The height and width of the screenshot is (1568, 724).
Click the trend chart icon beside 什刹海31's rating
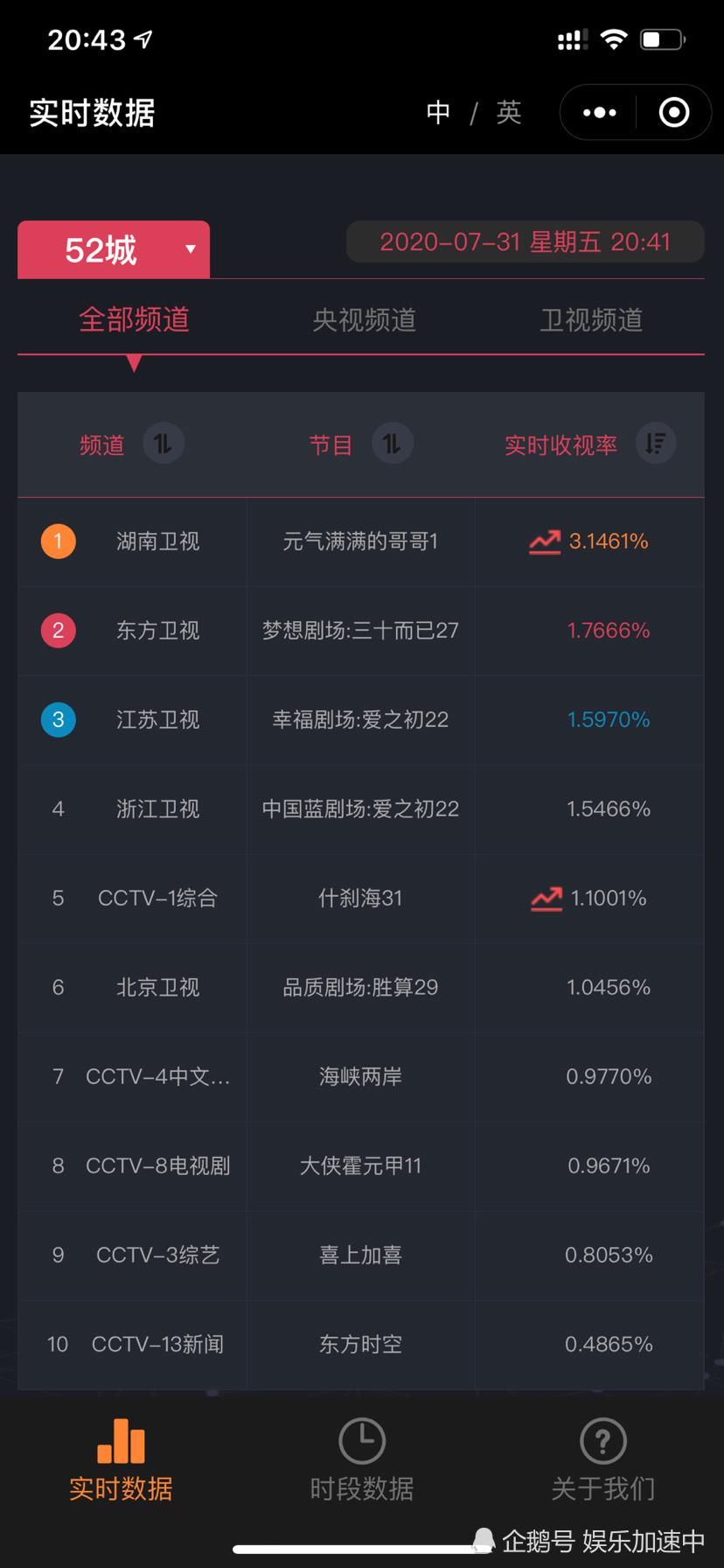coord(546,898)
